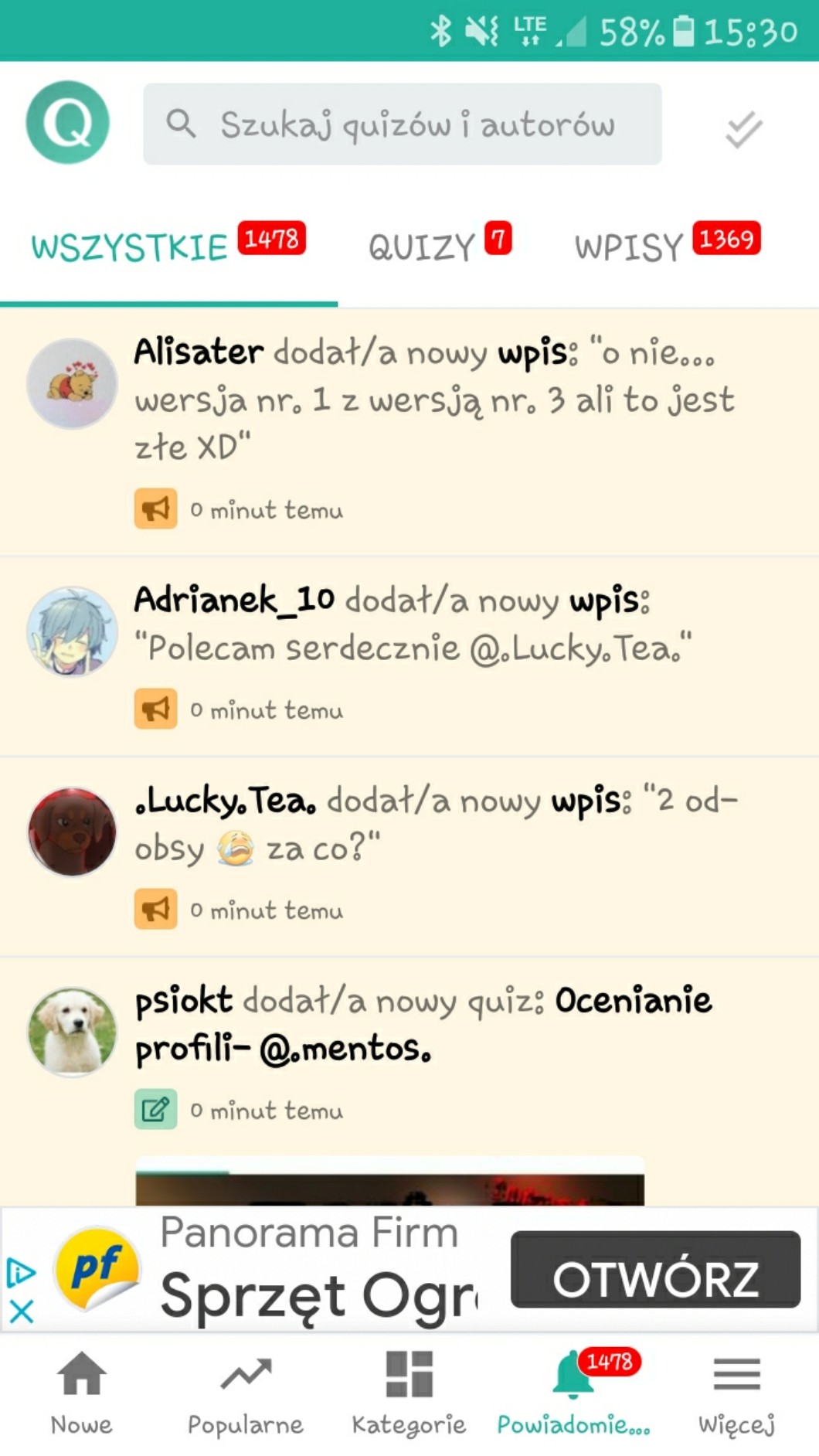The image size is (819, 1456).
Task: Open the Popularne tab
Action: pos(246,1391)
